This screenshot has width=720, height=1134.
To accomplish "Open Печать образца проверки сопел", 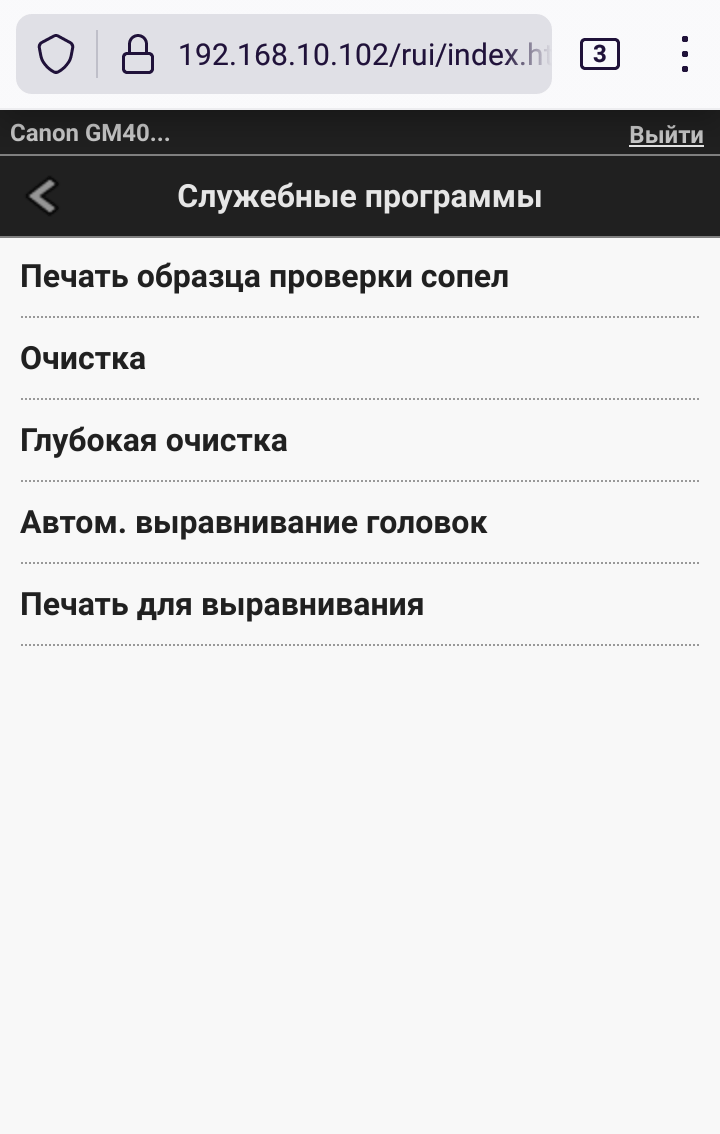I will coord(264,277).
